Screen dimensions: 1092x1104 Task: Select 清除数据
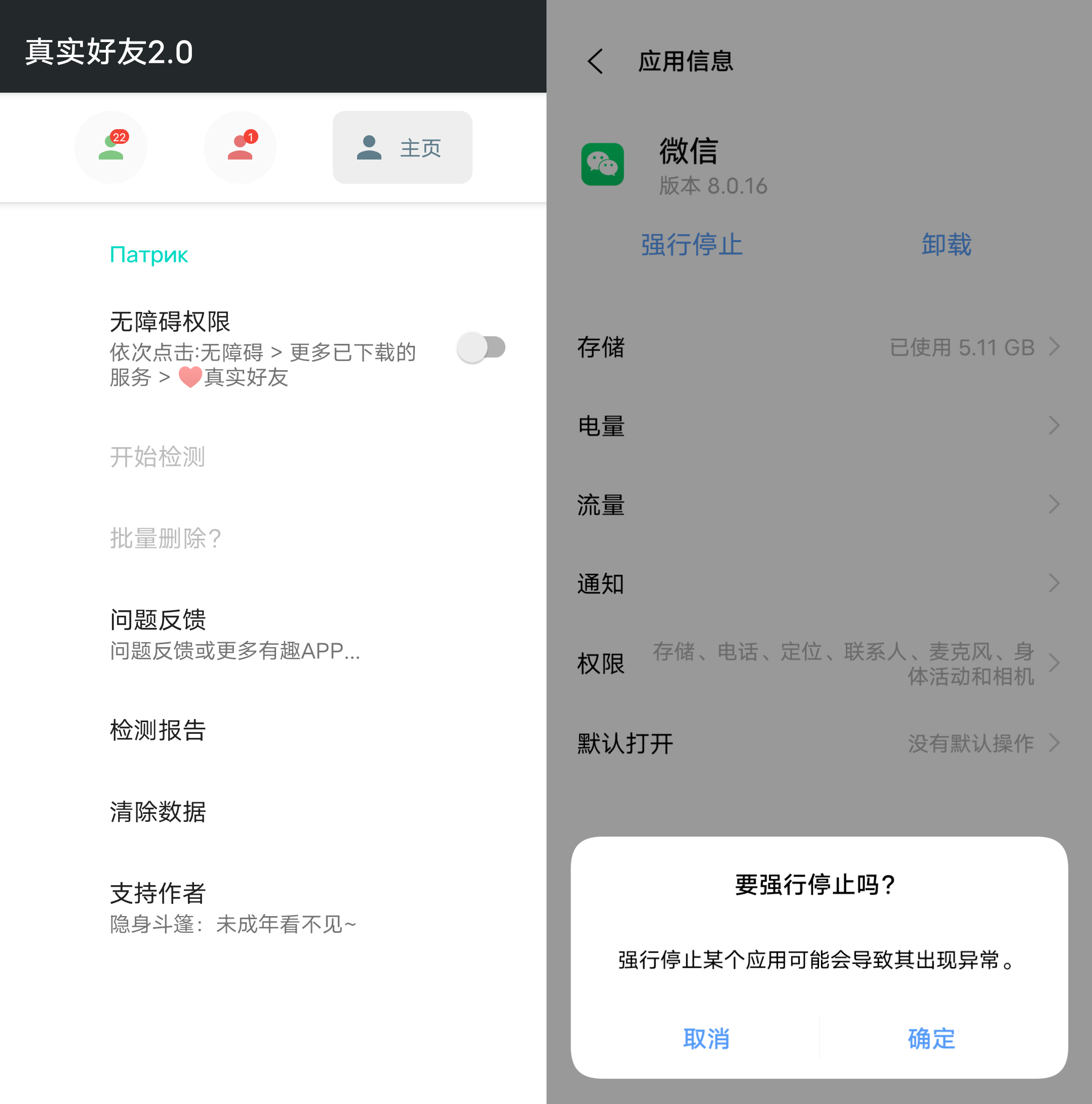click(x=159, y=811)
